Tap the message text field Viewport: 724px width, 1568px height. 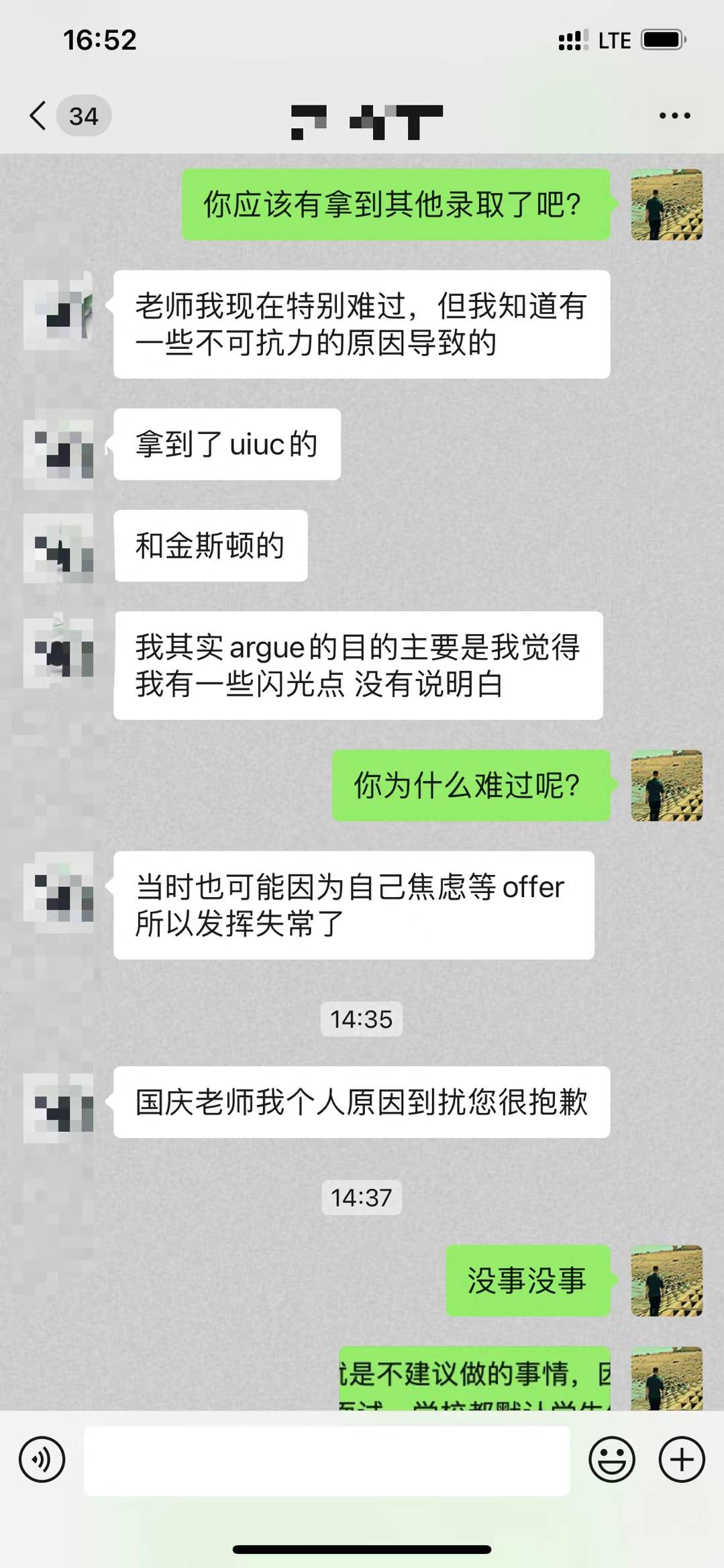coord(327,1460)
